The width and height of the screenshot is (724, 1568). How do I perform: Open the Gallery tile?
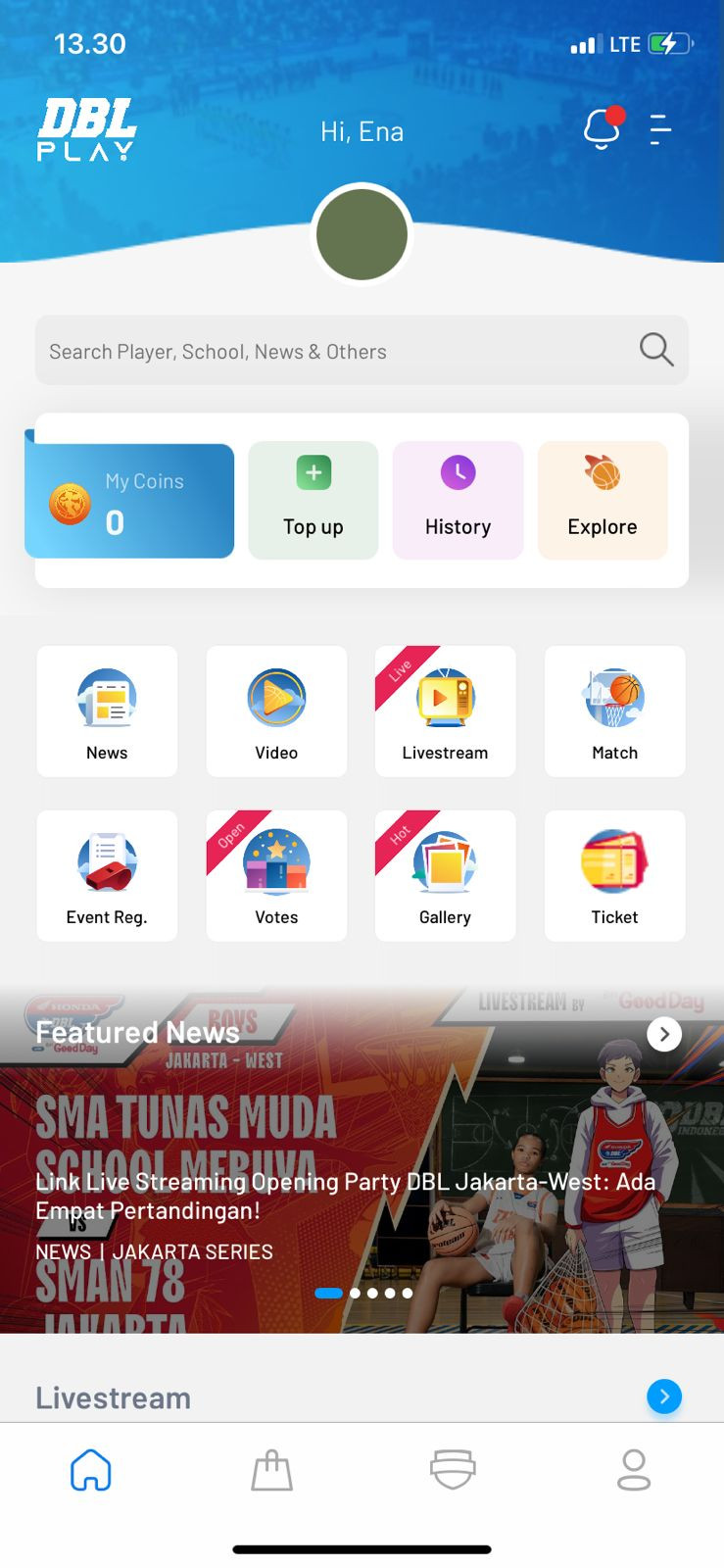(x=445, y=876)
